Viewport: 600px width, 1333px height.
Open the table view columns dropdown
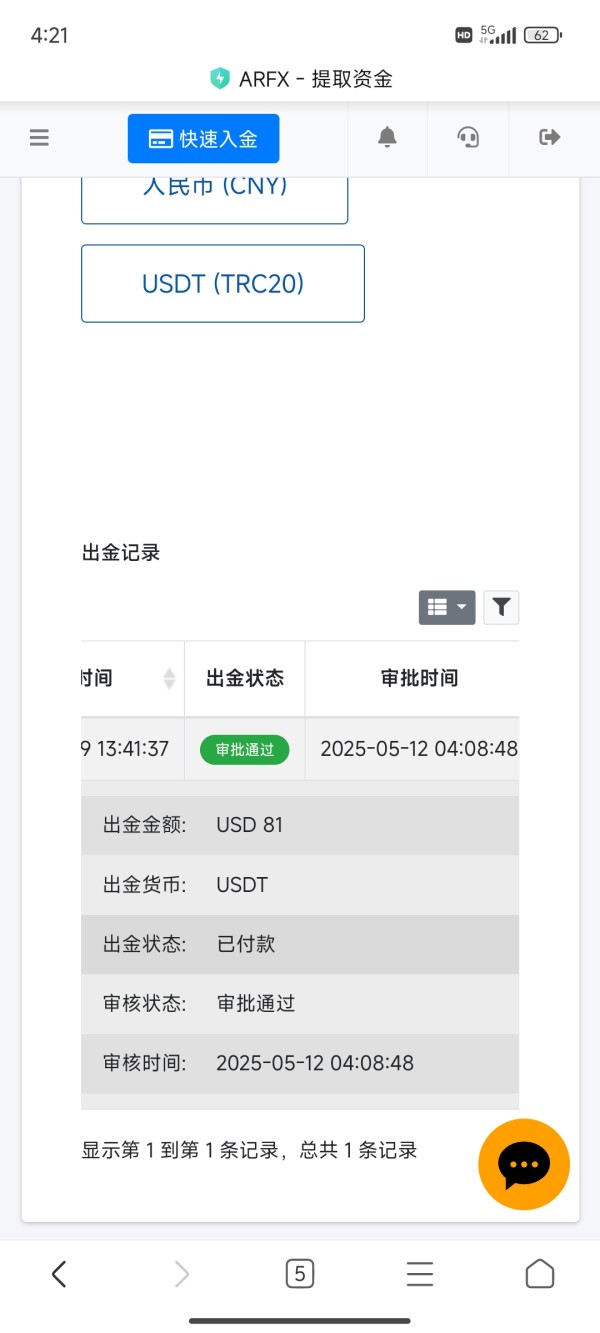pos(447,607)
